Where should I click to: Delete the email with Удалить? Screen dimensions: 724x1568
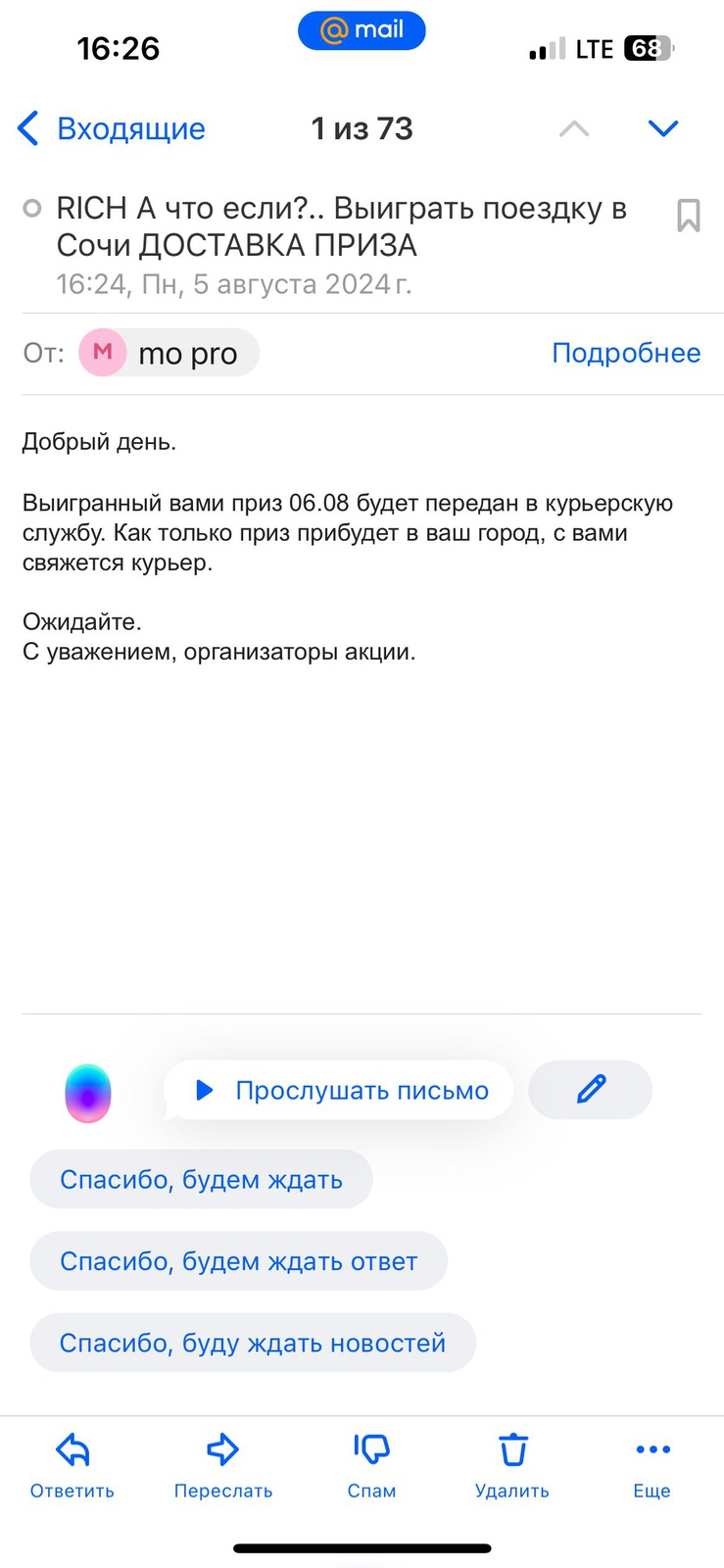point(511,1465)
